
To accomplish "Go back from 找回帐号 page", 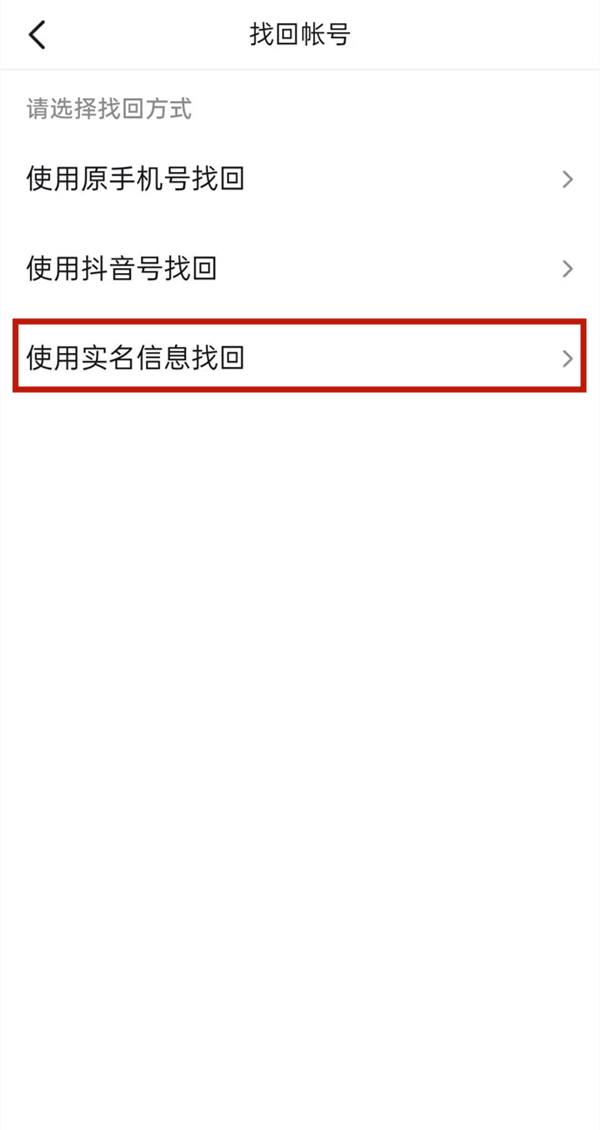I will tap(37, 35).
